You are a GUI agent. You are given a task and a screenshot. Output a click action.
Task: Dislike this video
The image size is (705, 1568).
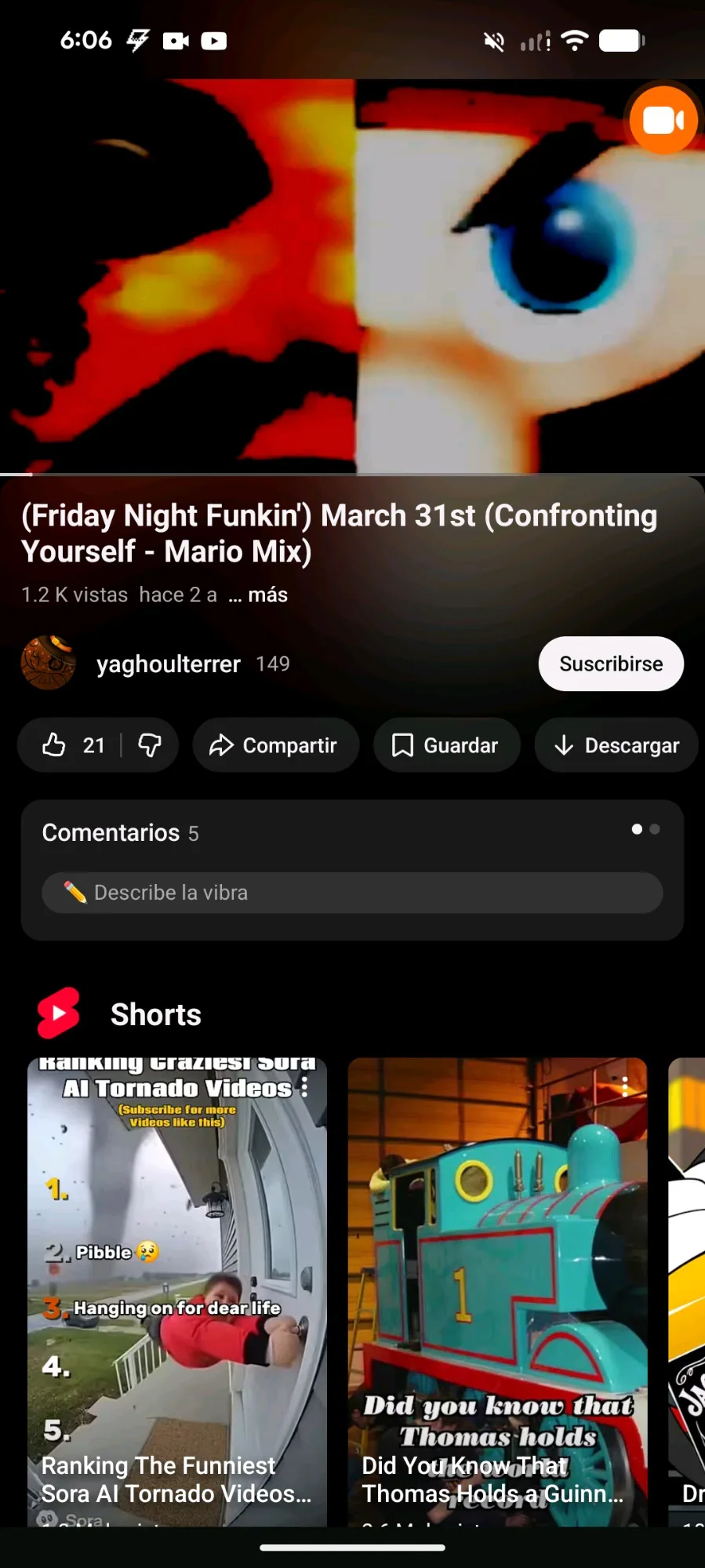[x=150, y=745]
